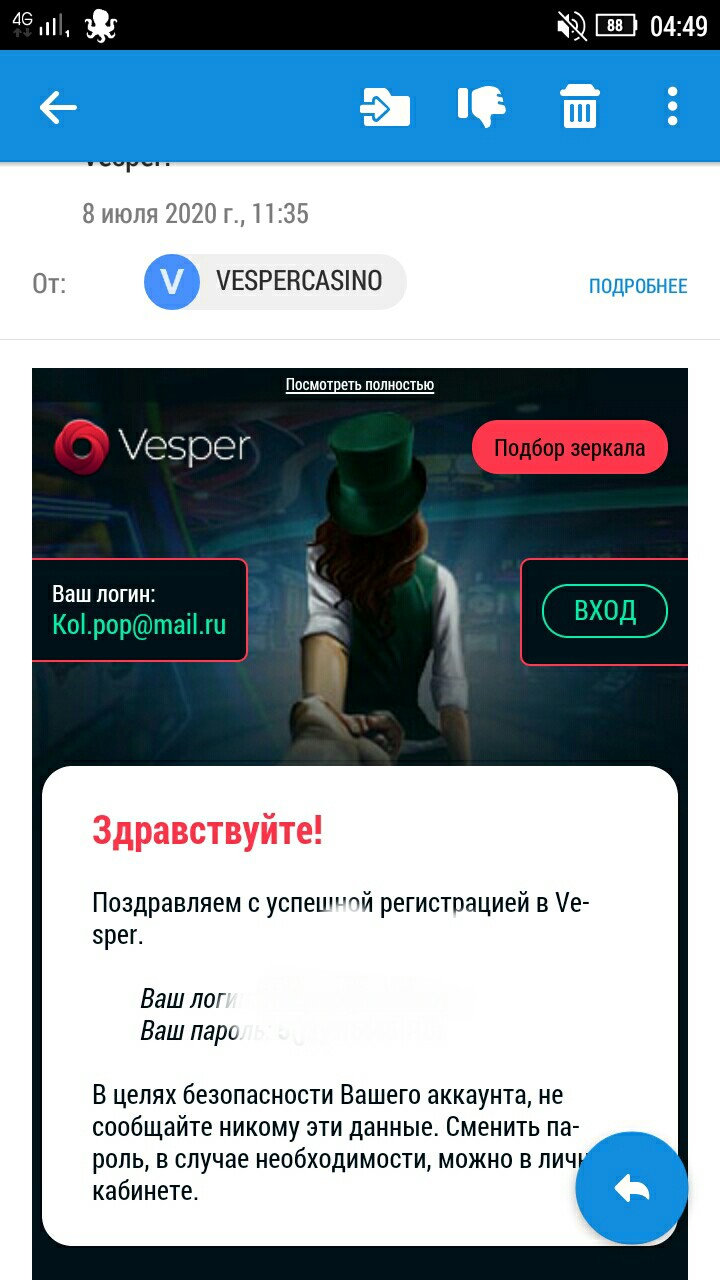Tap the ВХОД button
Viewport: 720px width, 1280px height.
tap(604, 611)
